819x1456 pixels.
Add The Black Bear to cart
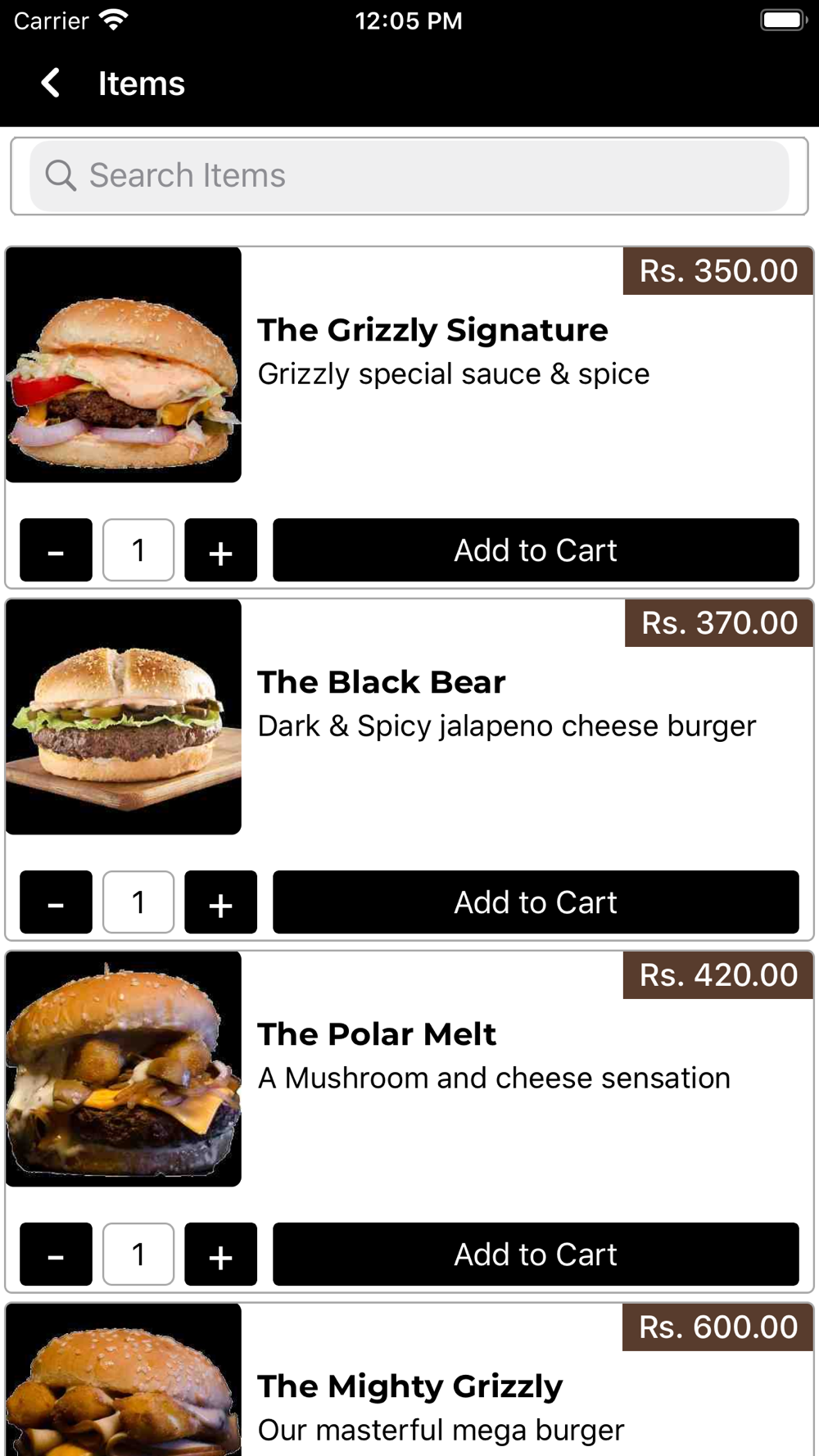pyautogui.click(x=536, y=902)
